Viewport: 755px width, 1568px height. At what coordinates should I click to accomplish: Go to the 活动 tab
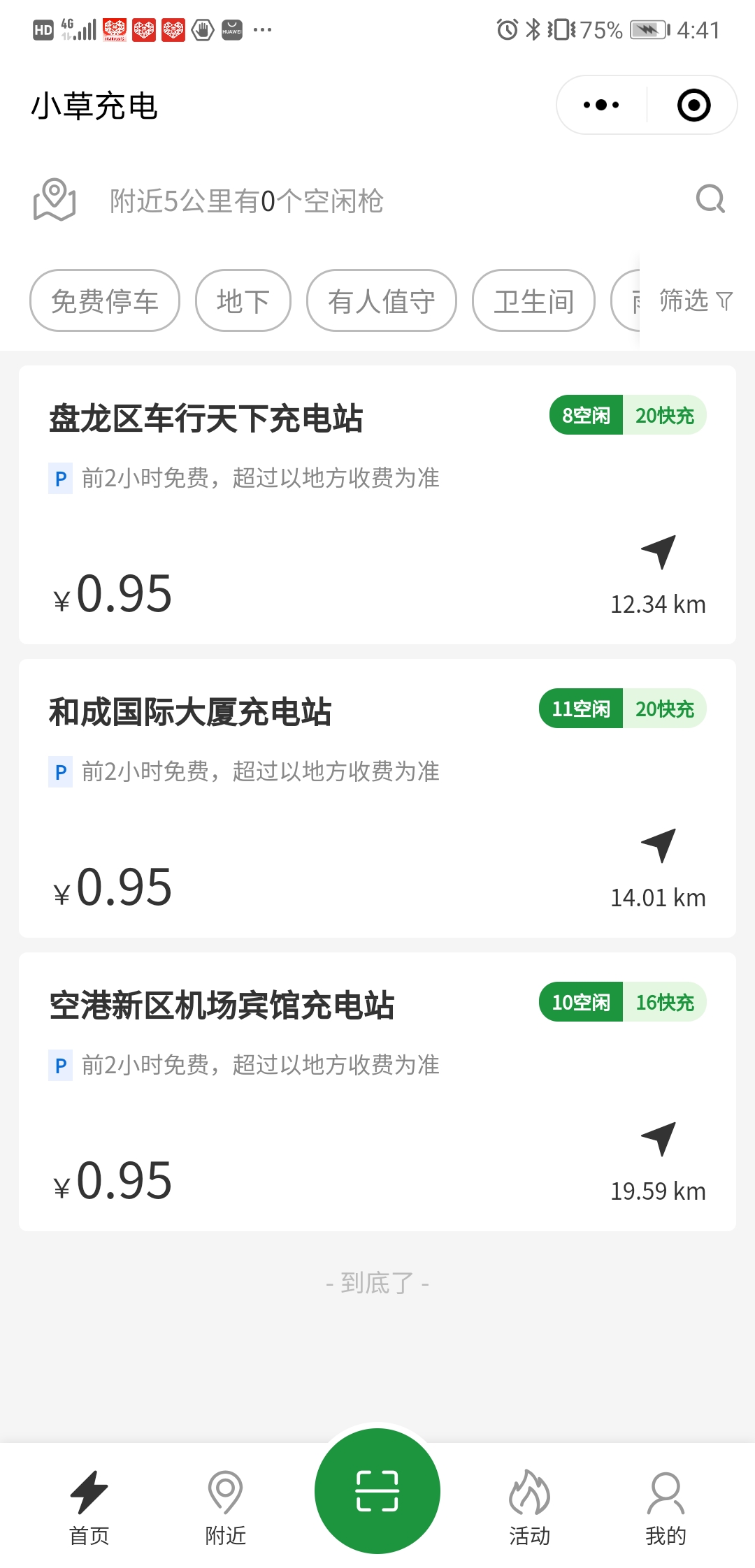[x=529, y=1506]
